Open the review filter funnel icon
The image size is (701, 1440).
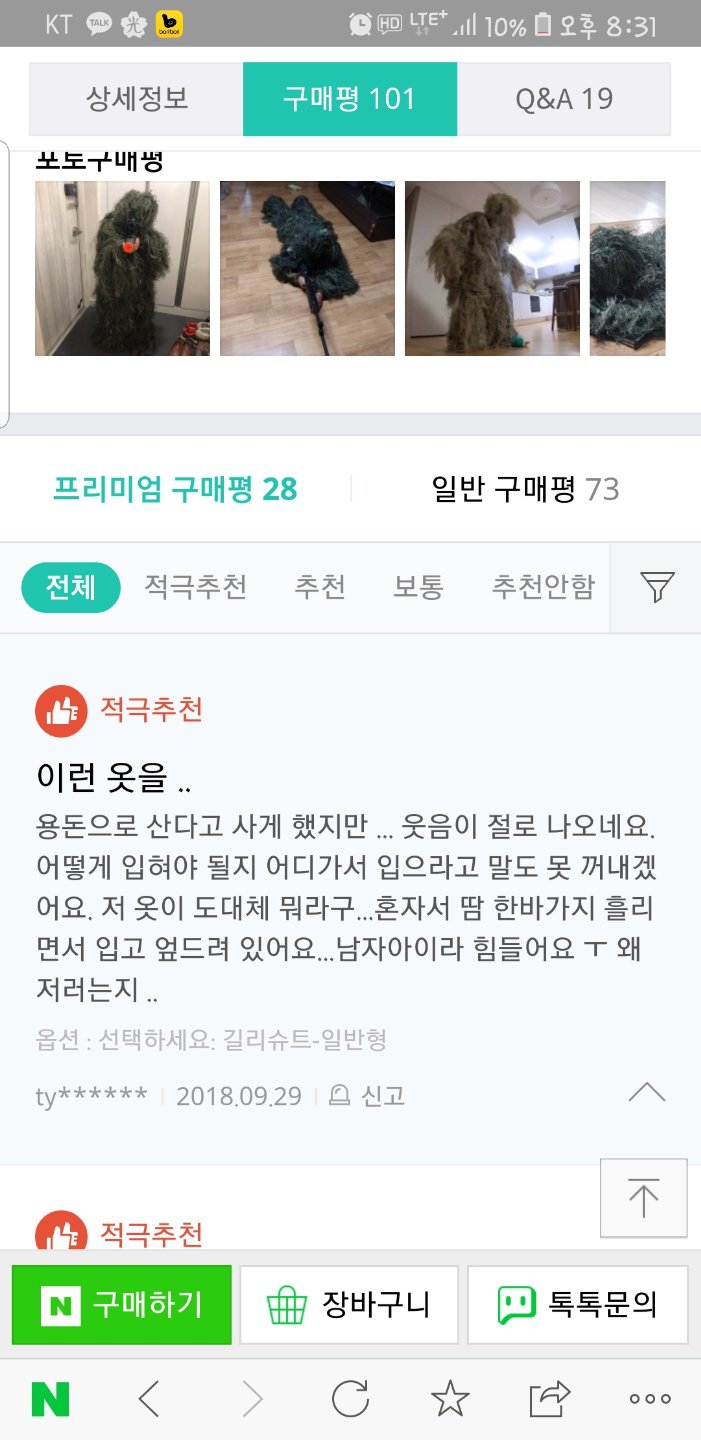[x=656, y=587]
